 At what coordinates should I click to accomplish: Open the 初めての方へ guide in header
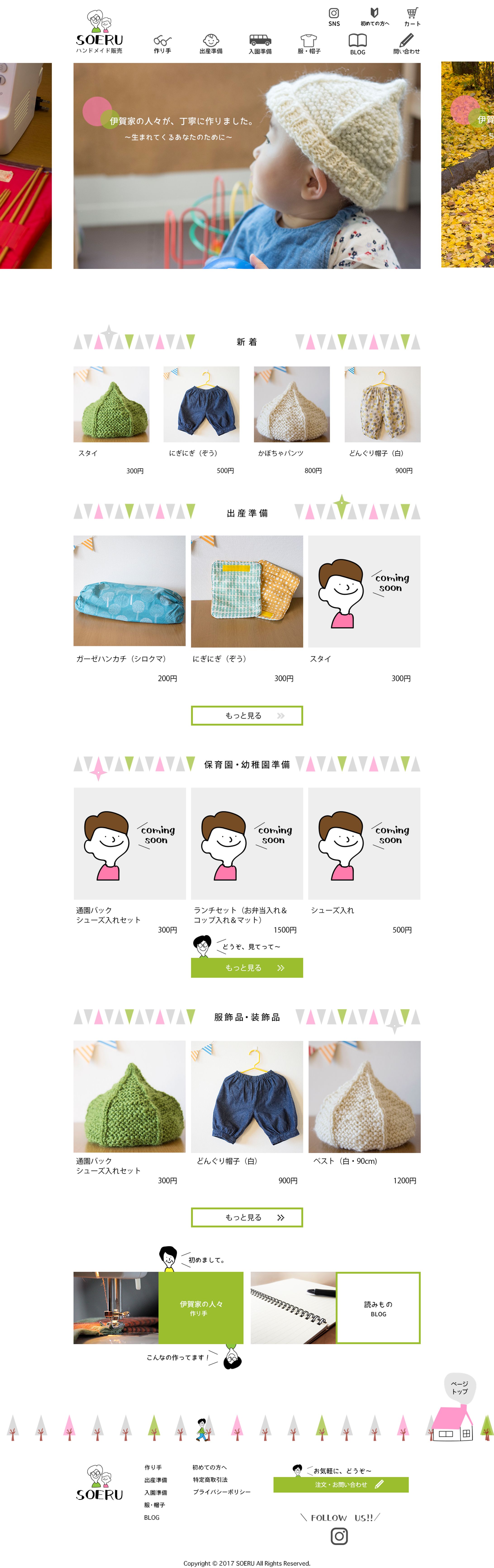pos(374,16)
